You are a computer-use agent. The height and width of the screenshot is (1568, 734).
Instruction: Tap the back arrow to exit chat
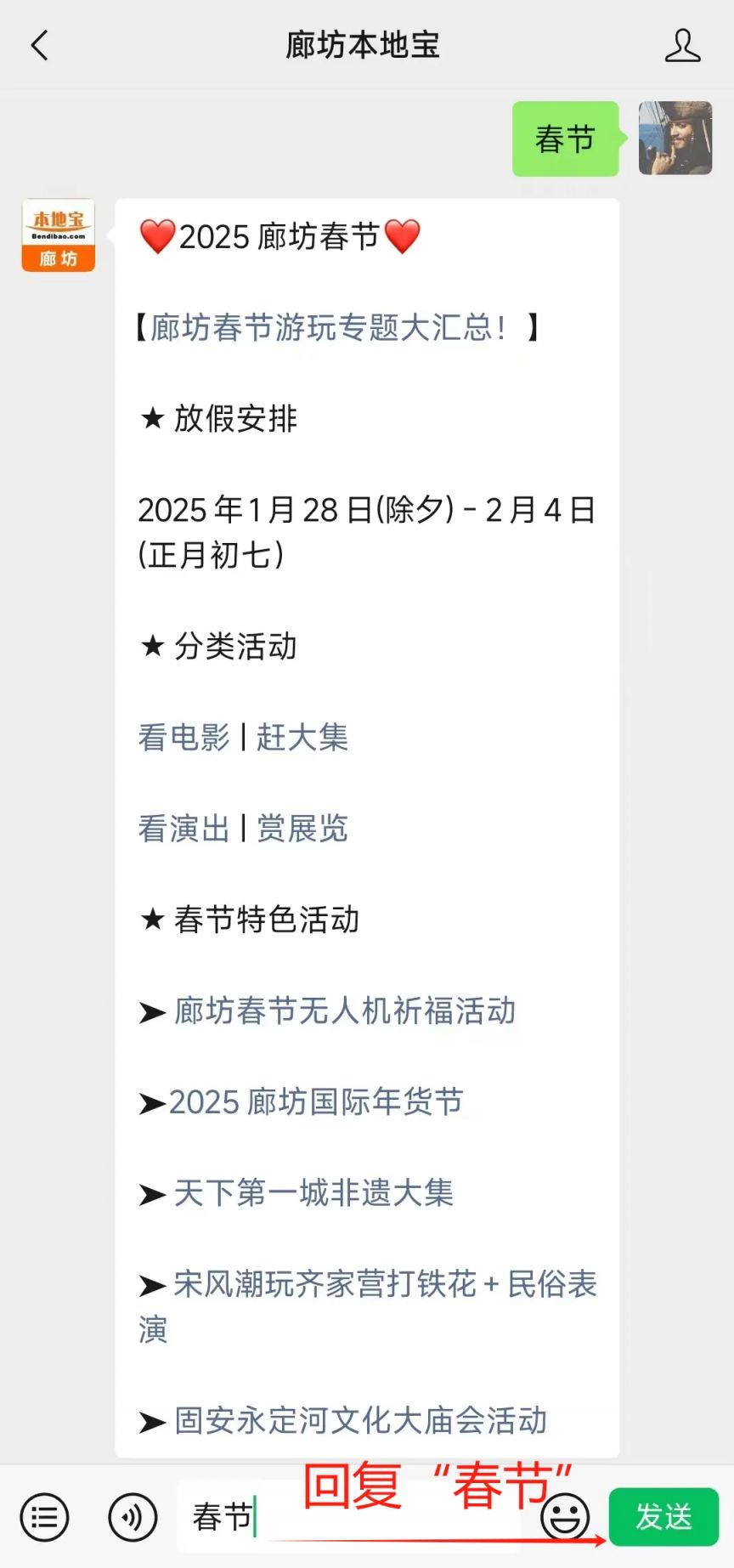37,46
